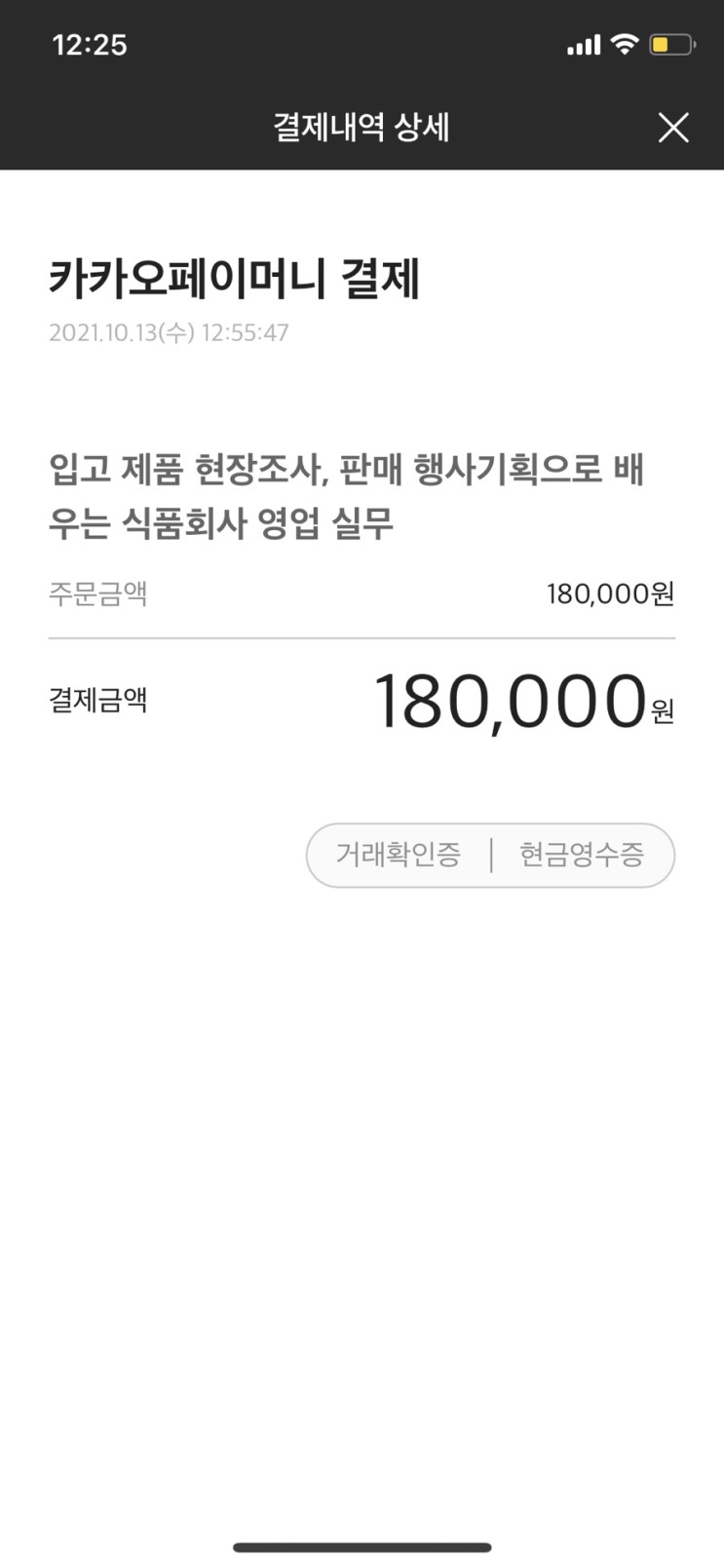Close the 결제내역 상세 screen

673,128
